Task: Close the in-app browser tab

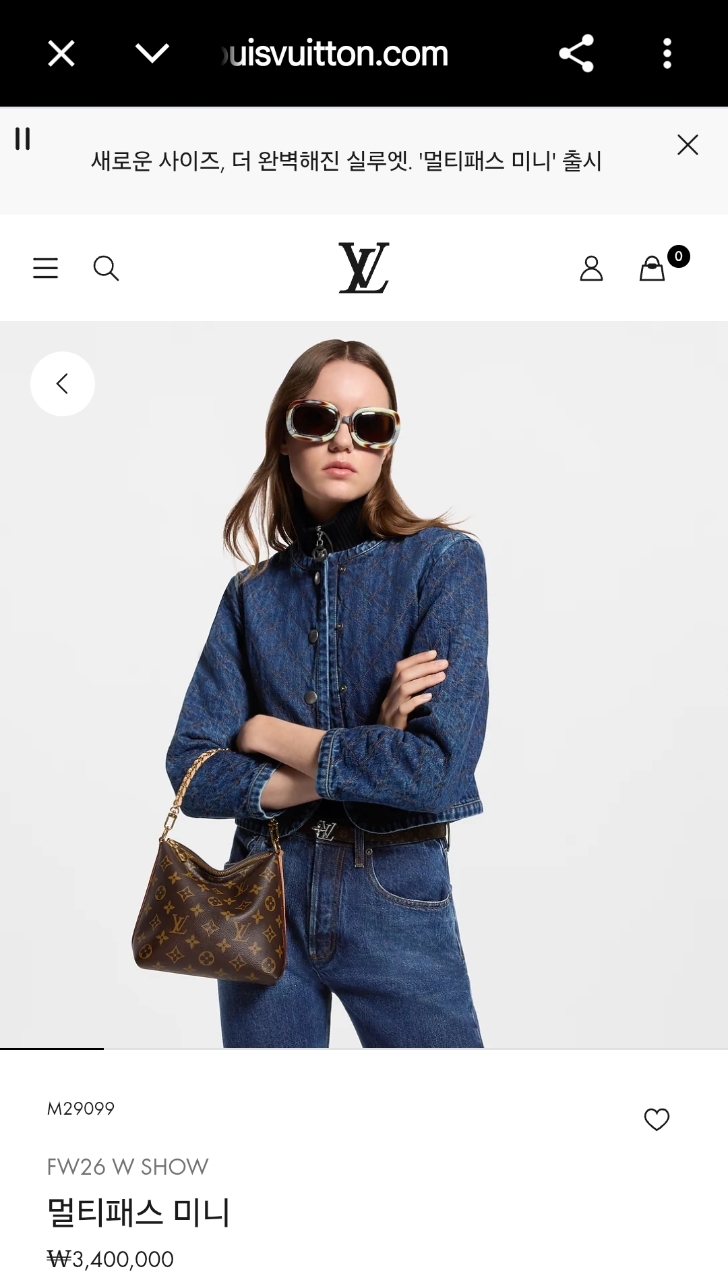Action: pos(61,53)
